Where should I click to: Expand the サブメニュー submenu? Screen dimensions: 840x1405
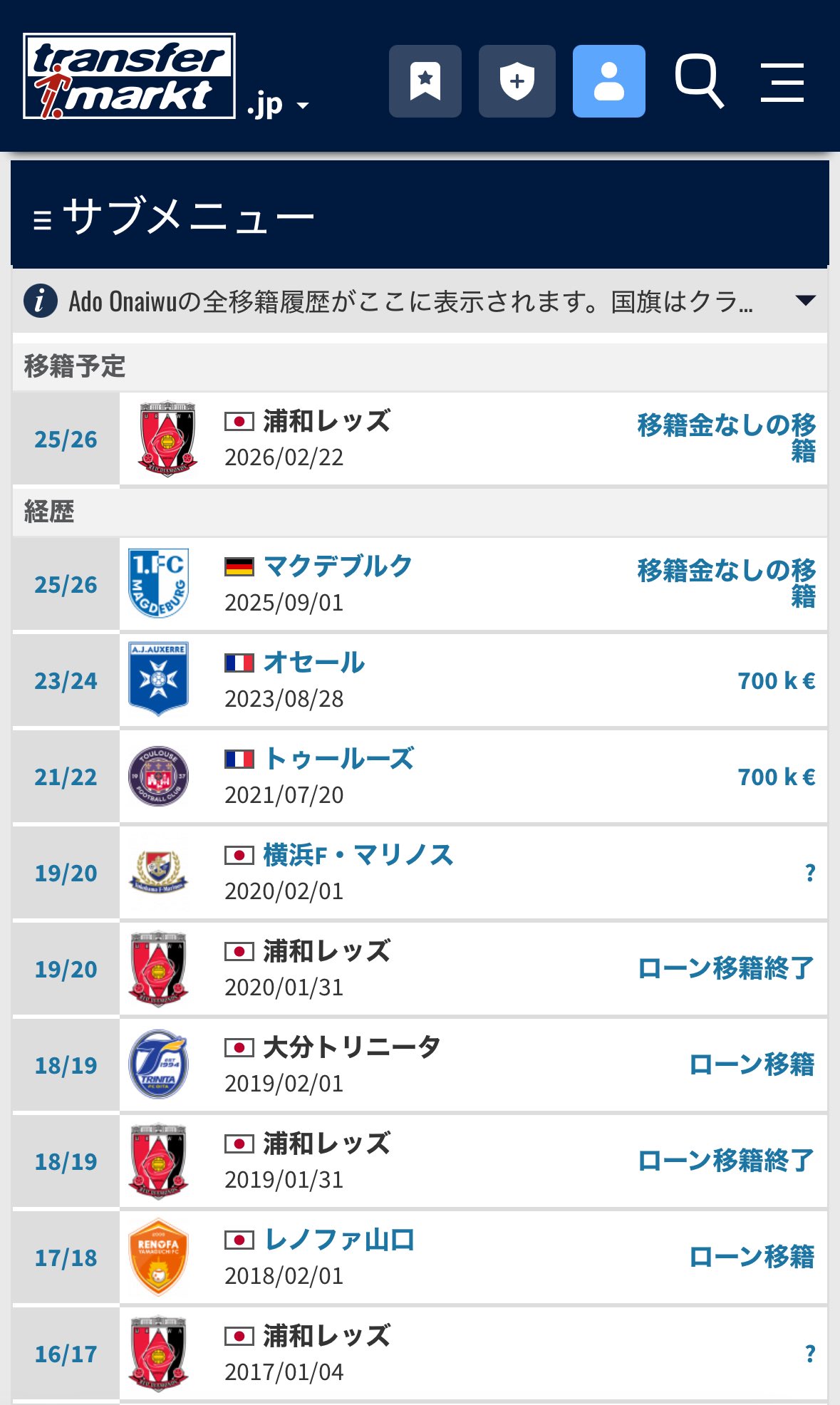click(175, 216)
